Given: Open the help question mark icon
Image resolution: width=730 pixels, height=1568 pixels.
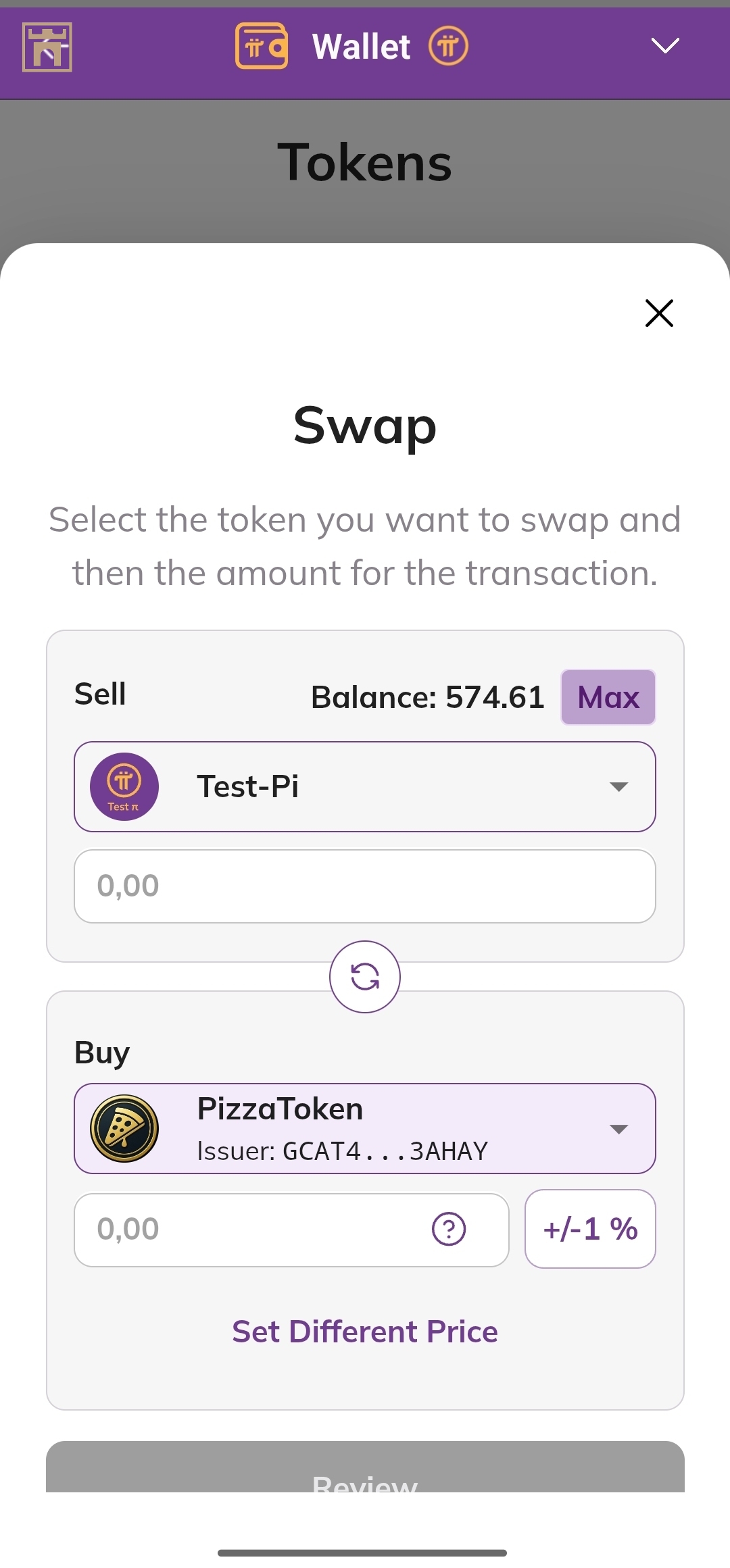Looking at the screenshot, I should [449, 1229].
